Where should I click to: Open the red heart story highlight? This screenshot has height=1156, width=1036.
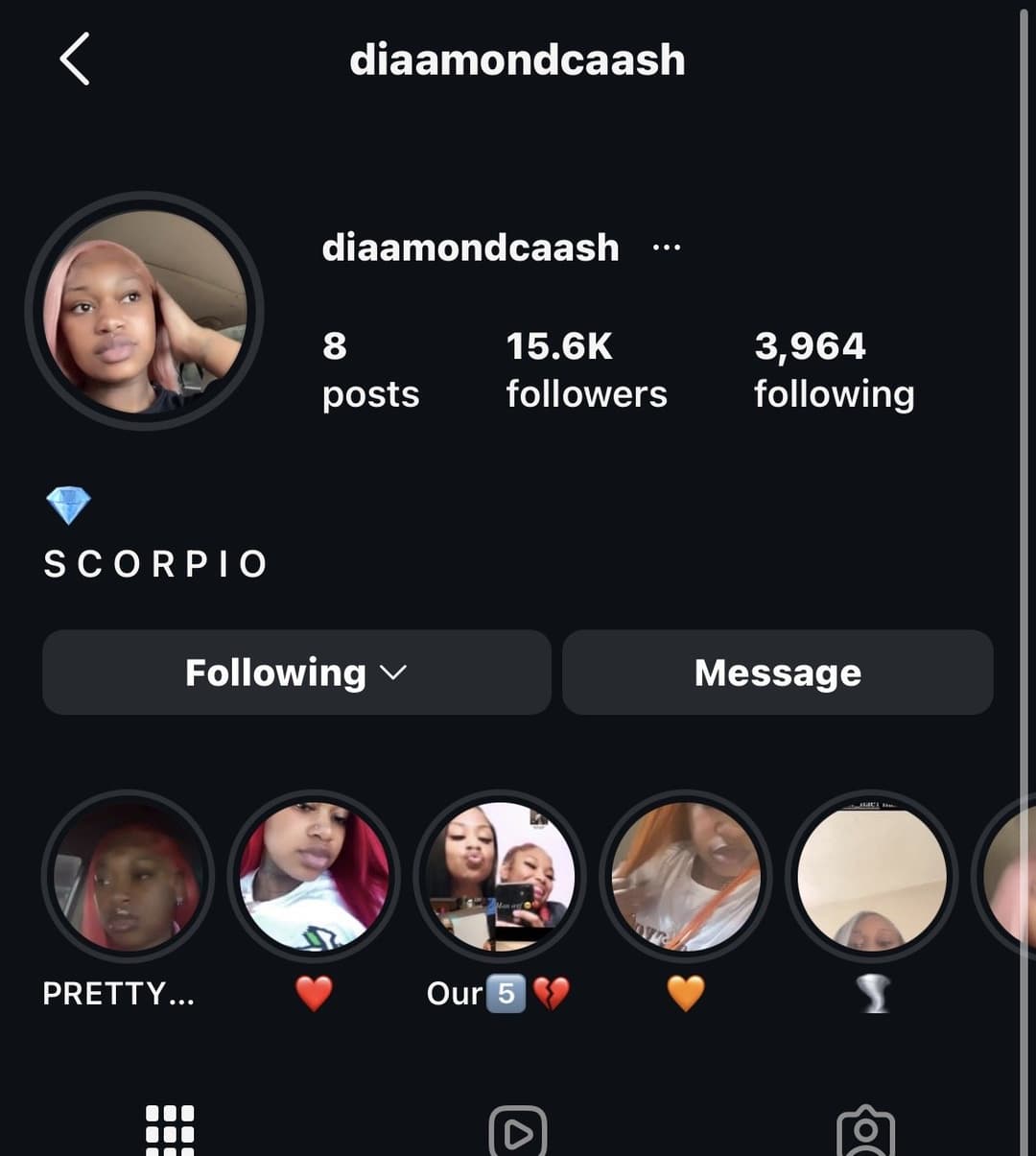coord(314,876)
